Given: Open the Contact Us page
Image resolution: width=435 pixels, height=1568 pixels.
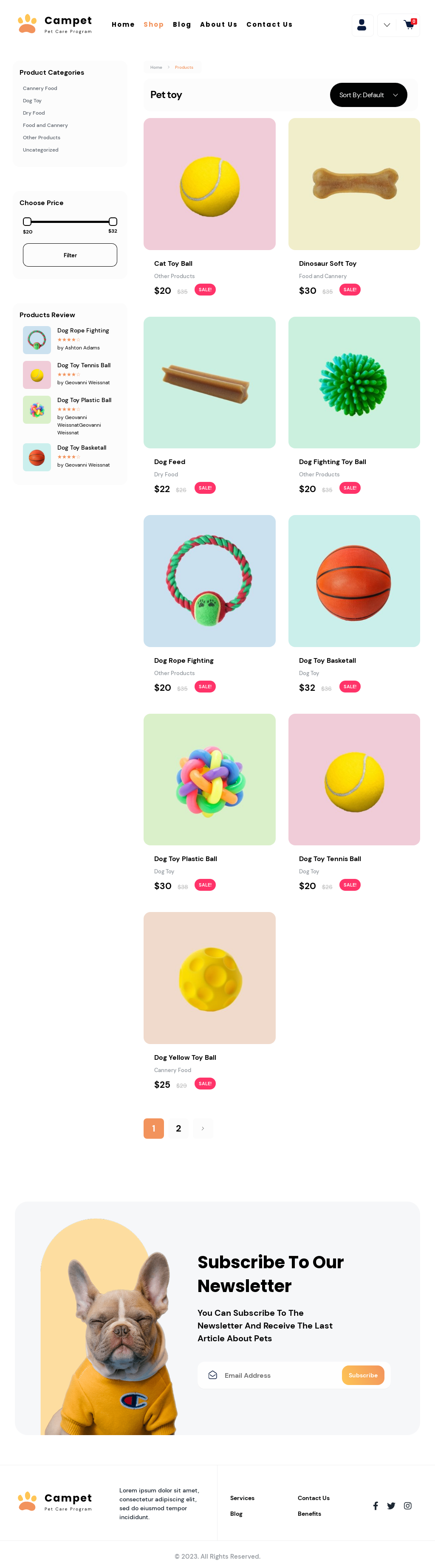Looking at the screenshot, I should [x=269, y=24].
